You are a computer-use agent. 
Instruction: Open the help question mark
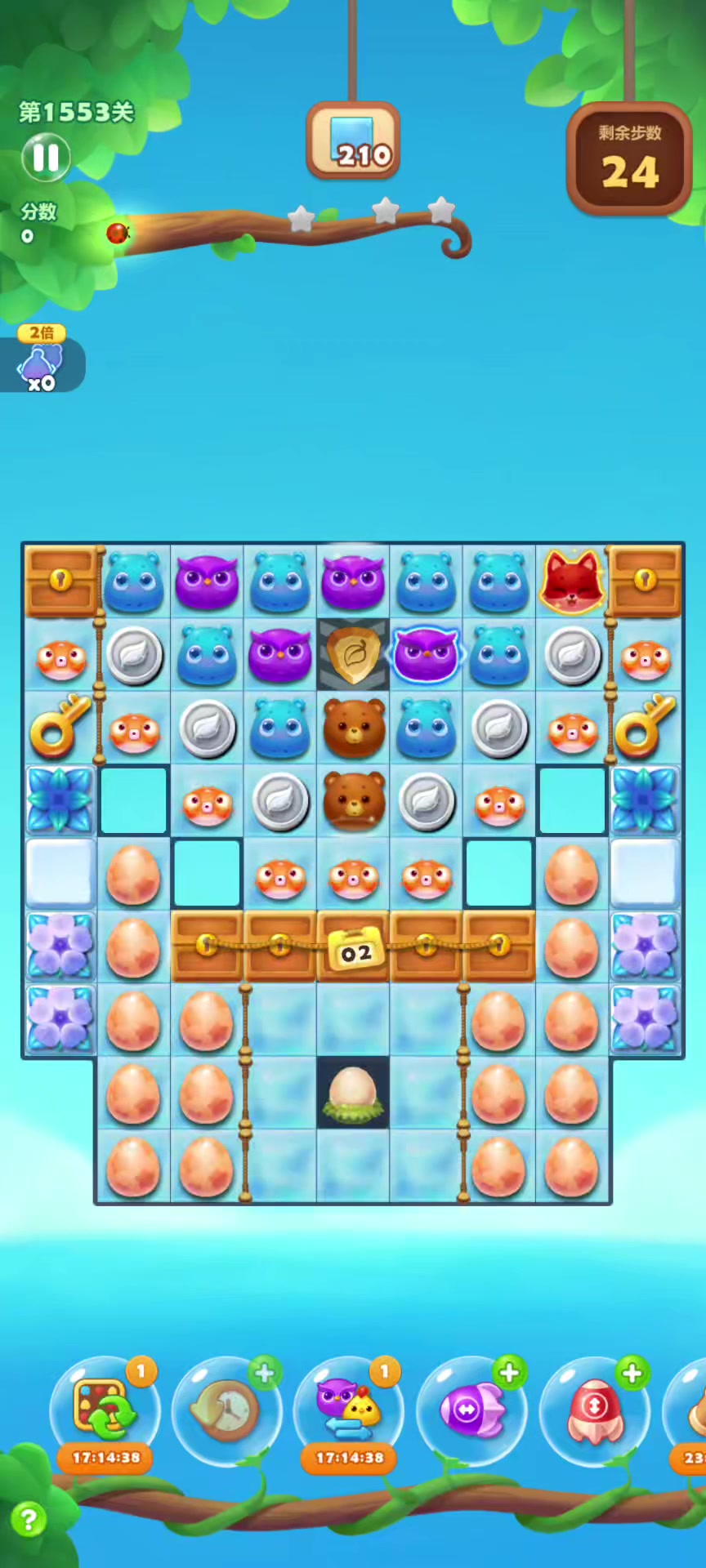pos(29,1520)
